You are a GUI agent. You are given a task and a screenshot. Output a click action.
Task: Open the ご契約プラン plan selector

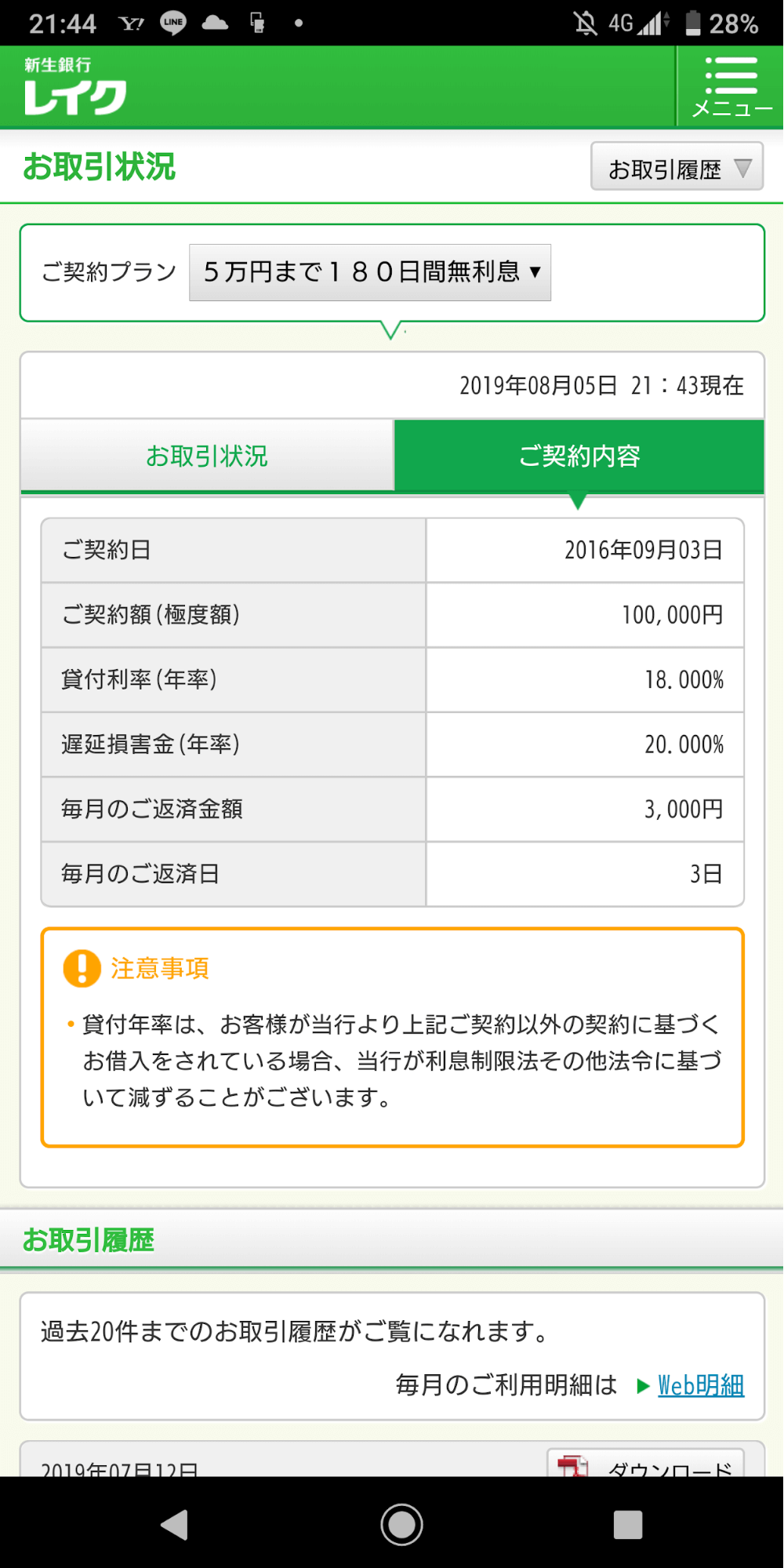click(x=370, y=272)
